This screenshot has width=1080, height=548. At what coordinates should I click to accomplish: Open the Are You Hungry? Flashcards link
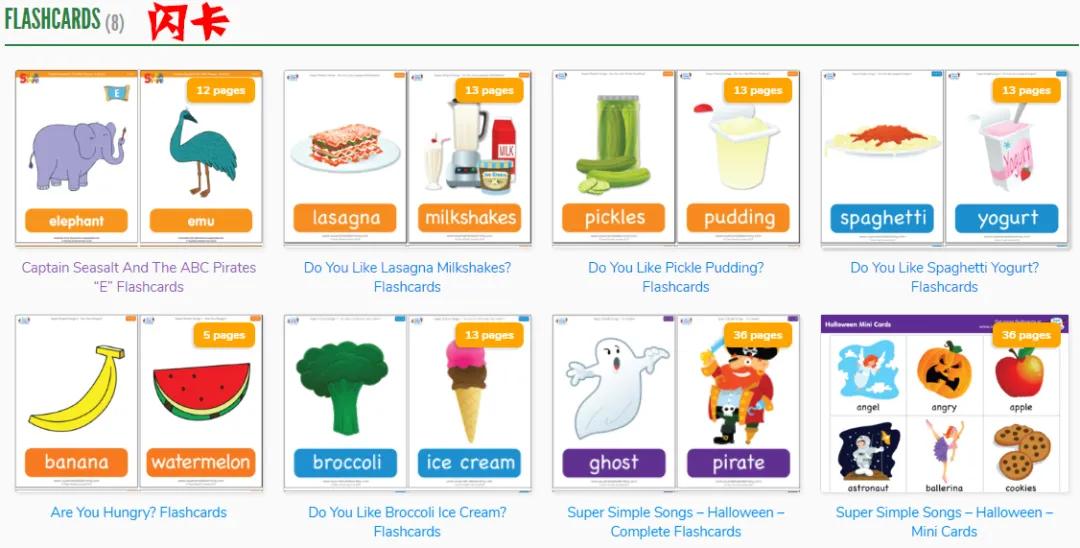click(x=139, y=513)
